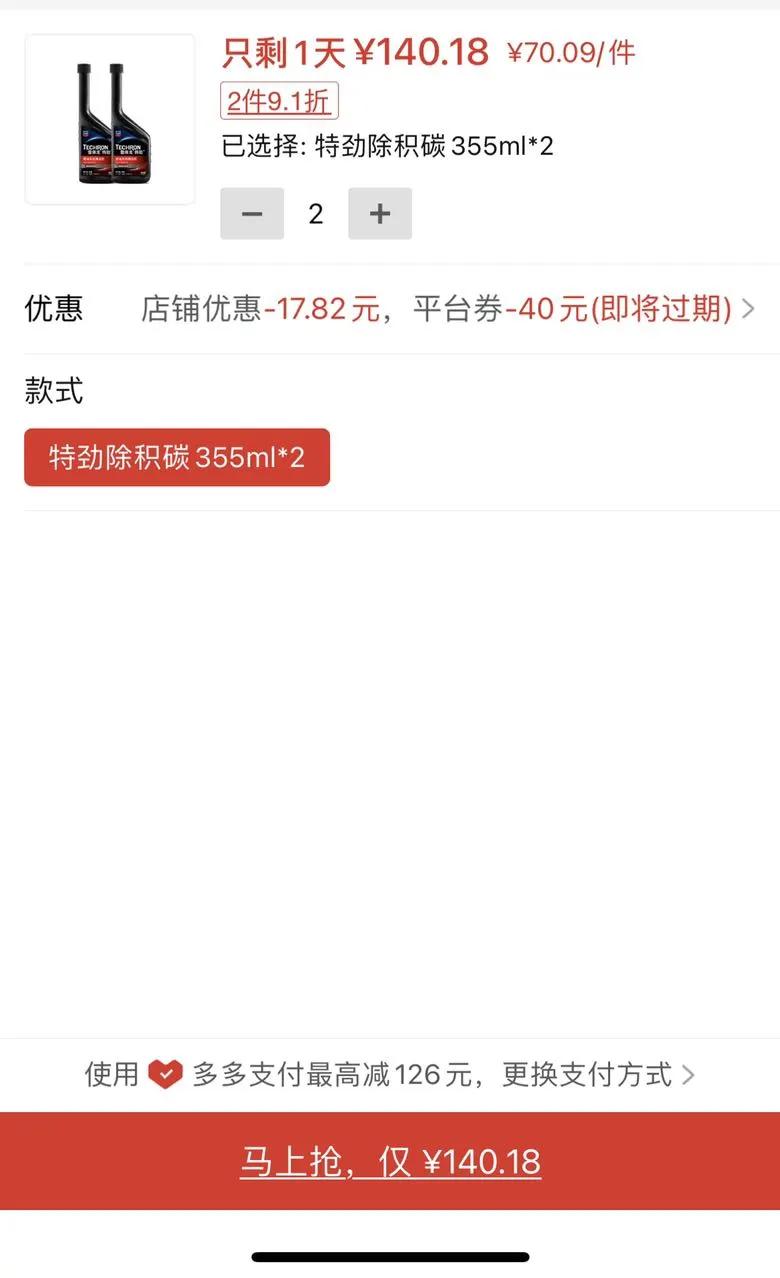Select style 特劲除积碳 355ml*2
Viewport: 780px width, 1278px height.
(177, 458)
